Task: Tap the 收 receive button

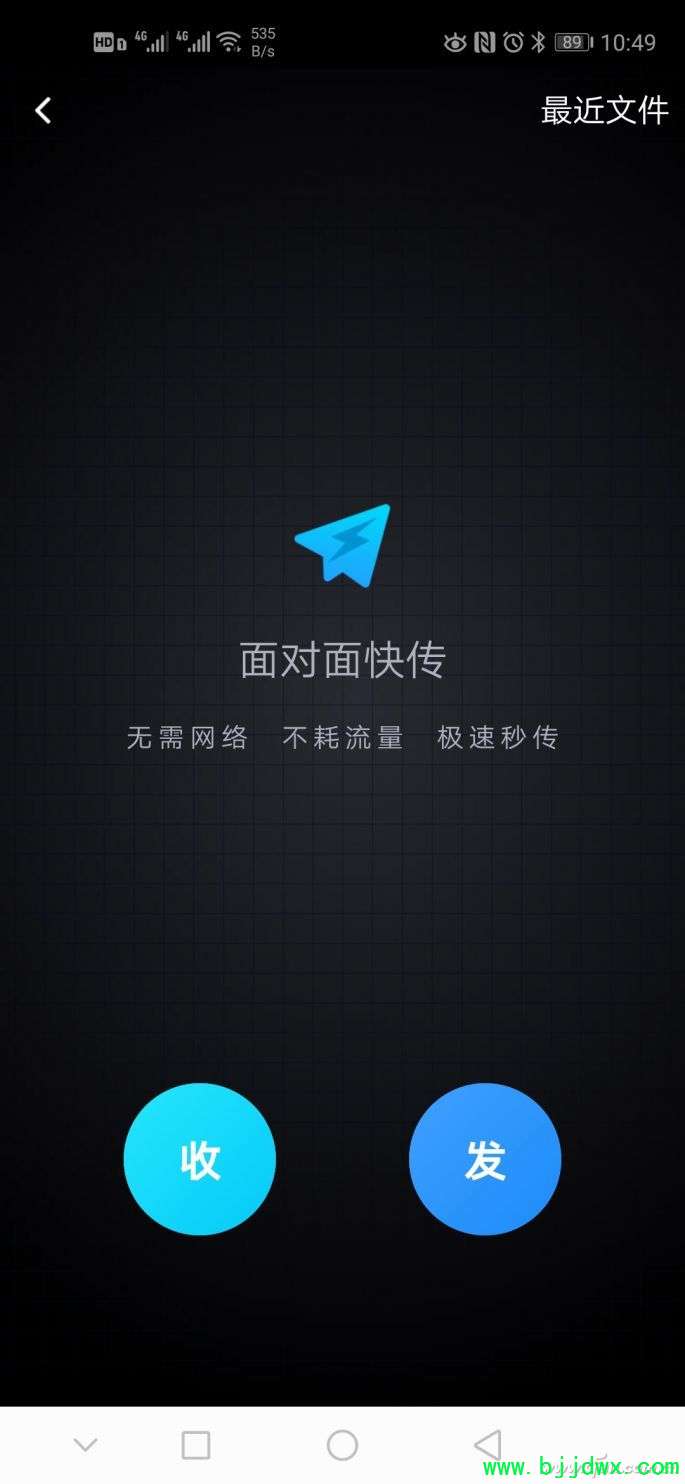Action: click(200, 1160)
